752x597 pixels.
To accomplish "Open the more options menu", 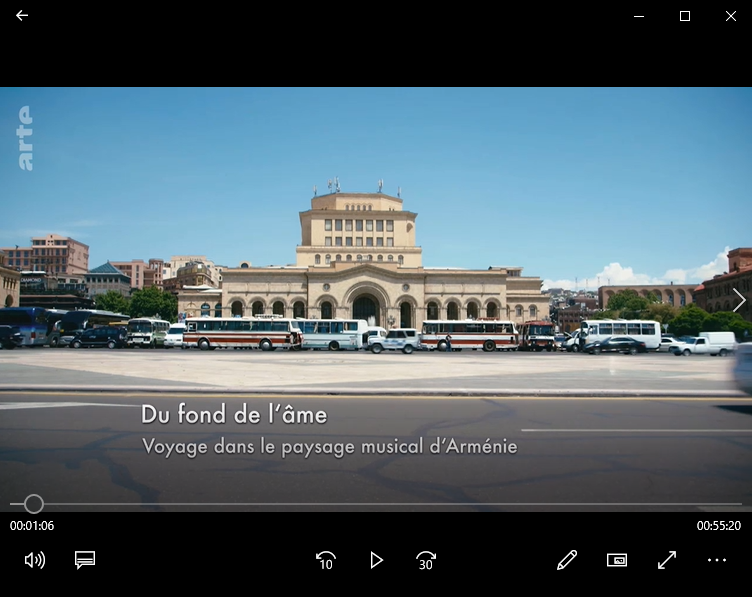I will pyautogui.click(x=717, y=560).
